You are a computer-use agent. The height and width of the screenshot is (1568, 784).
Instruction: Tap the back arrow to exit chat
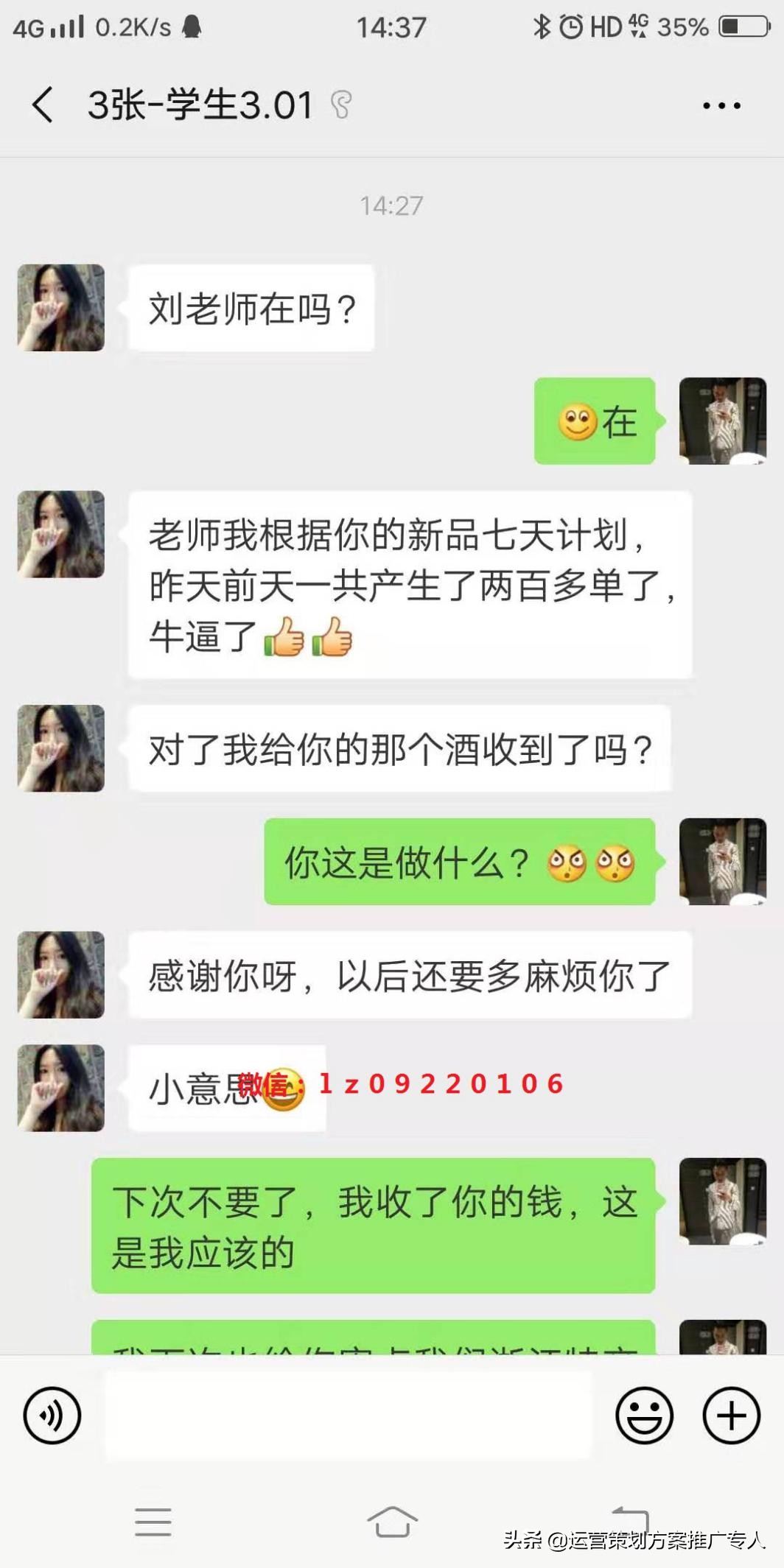pos(42,105)
